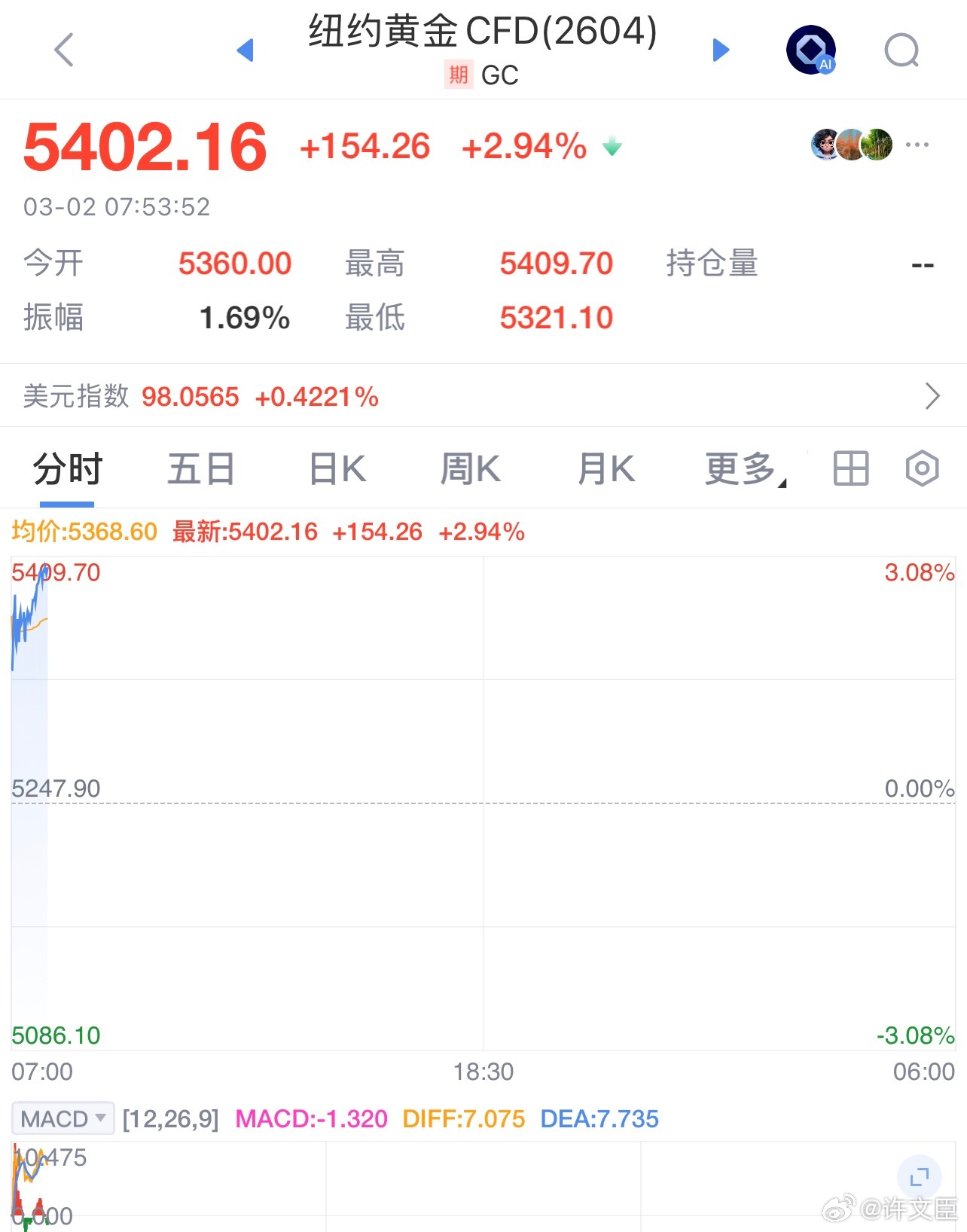Go to previous instrument with left arrow

(x=245, y=50)
